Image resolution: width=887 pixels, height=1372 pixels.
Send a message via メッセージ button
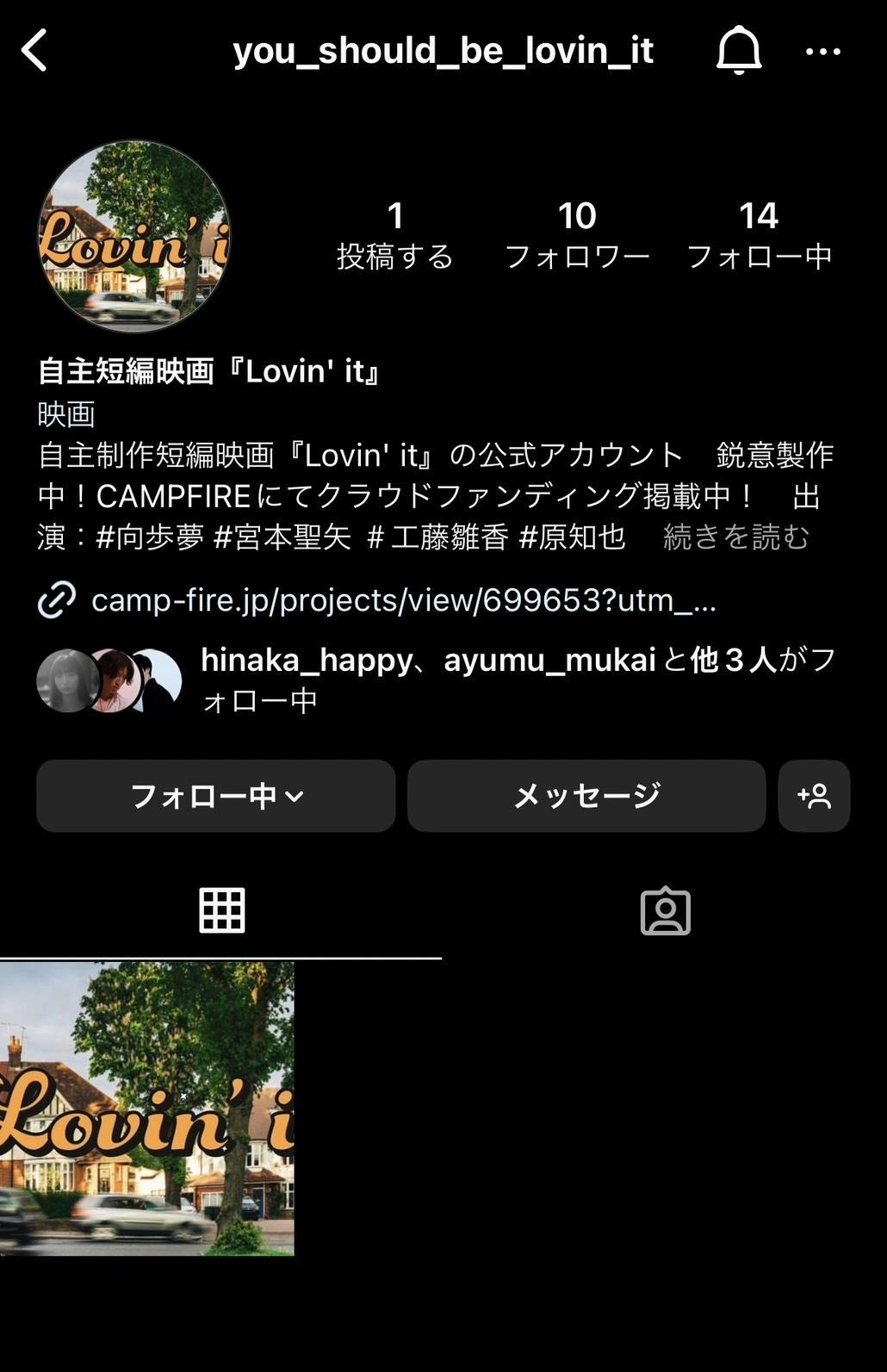point(586,796)
